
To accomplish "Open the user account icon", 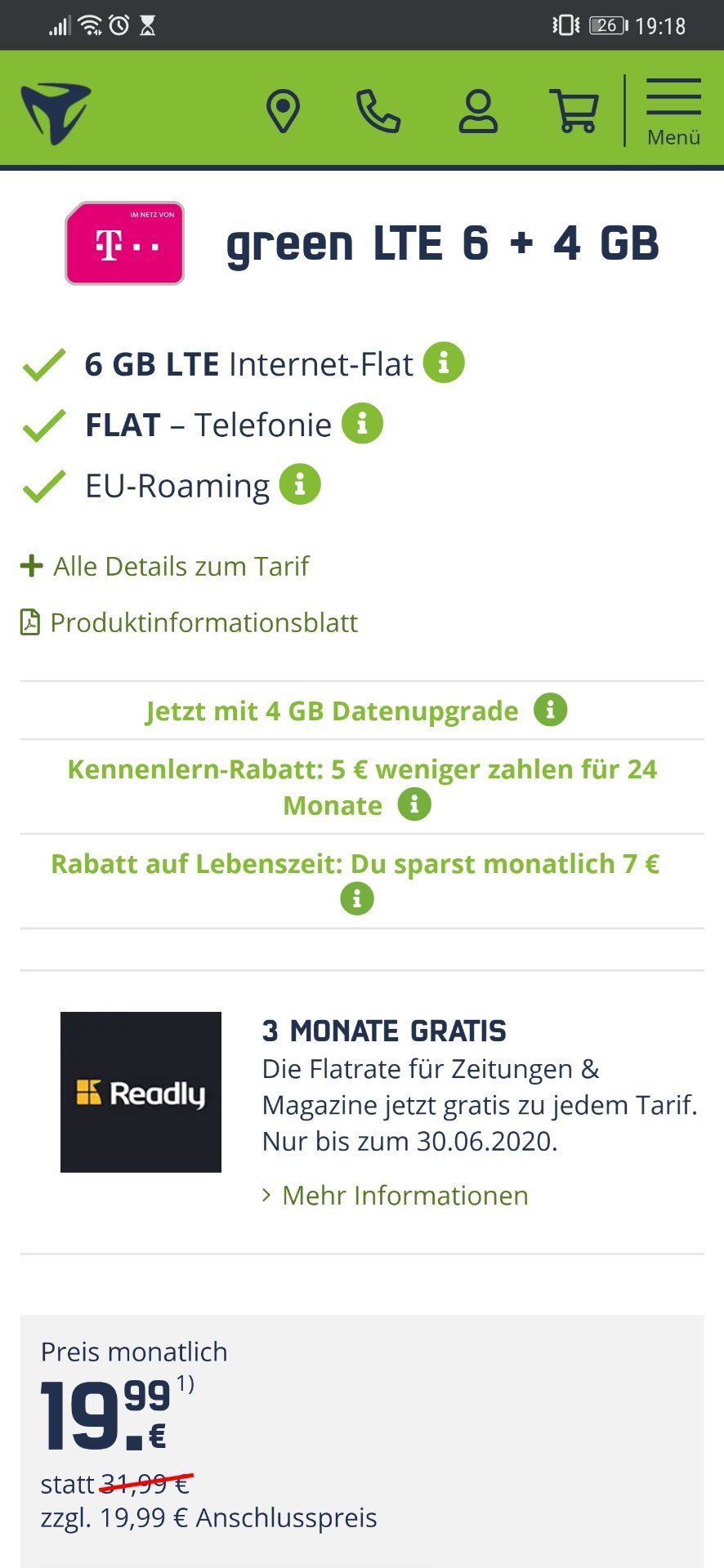I will 478,112.
